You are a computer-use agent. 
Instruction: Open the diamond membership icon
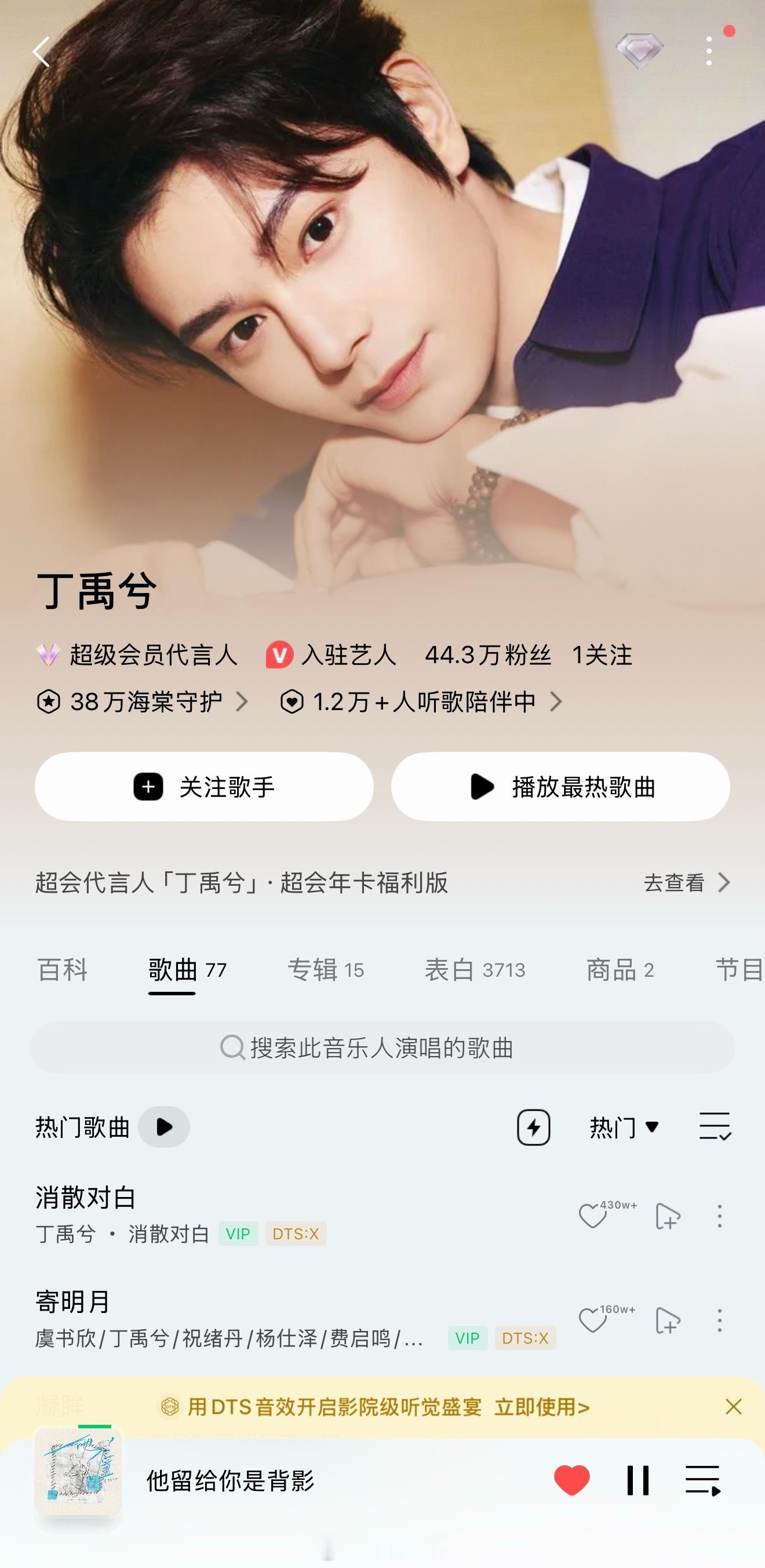(639, 50)
